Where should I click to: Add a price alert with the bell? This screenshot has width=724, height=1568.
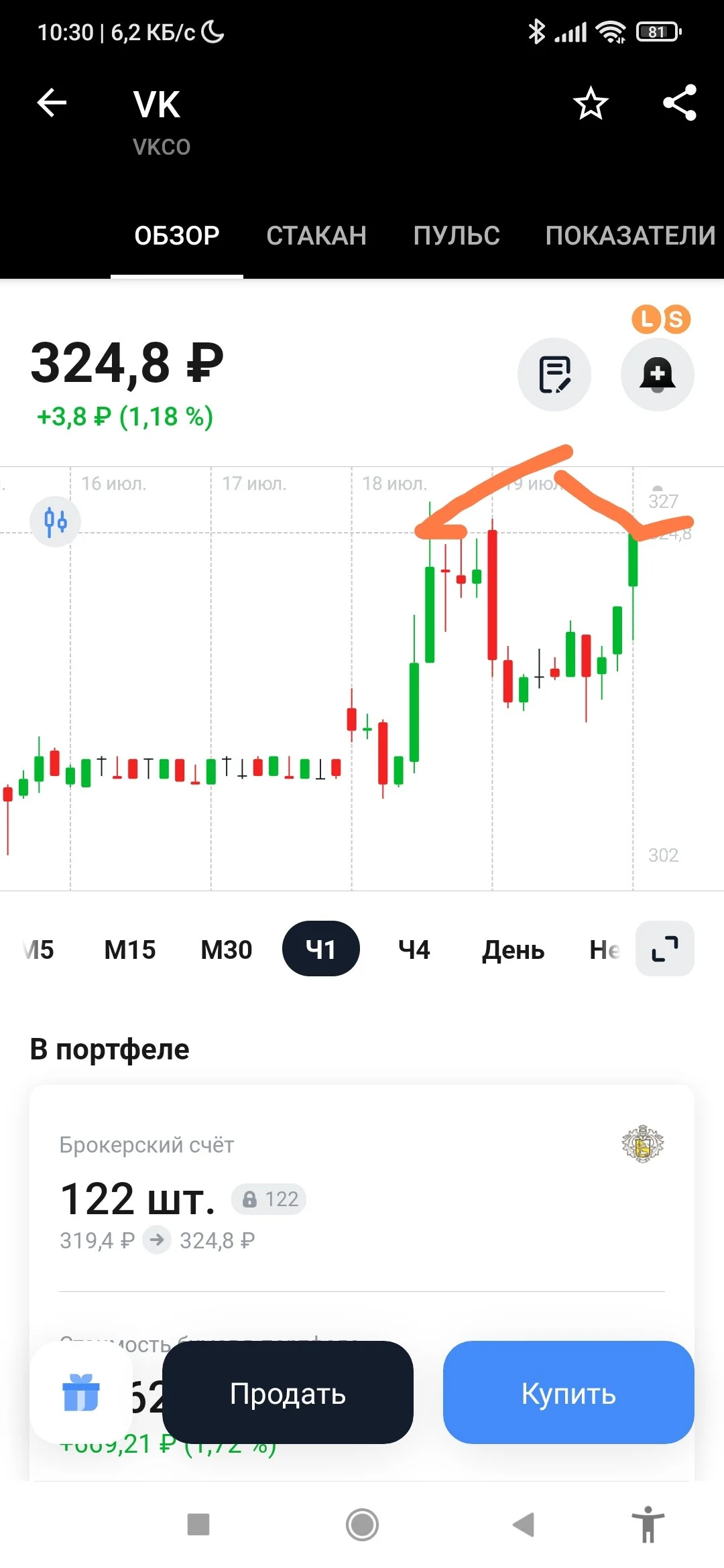point(658,375)
